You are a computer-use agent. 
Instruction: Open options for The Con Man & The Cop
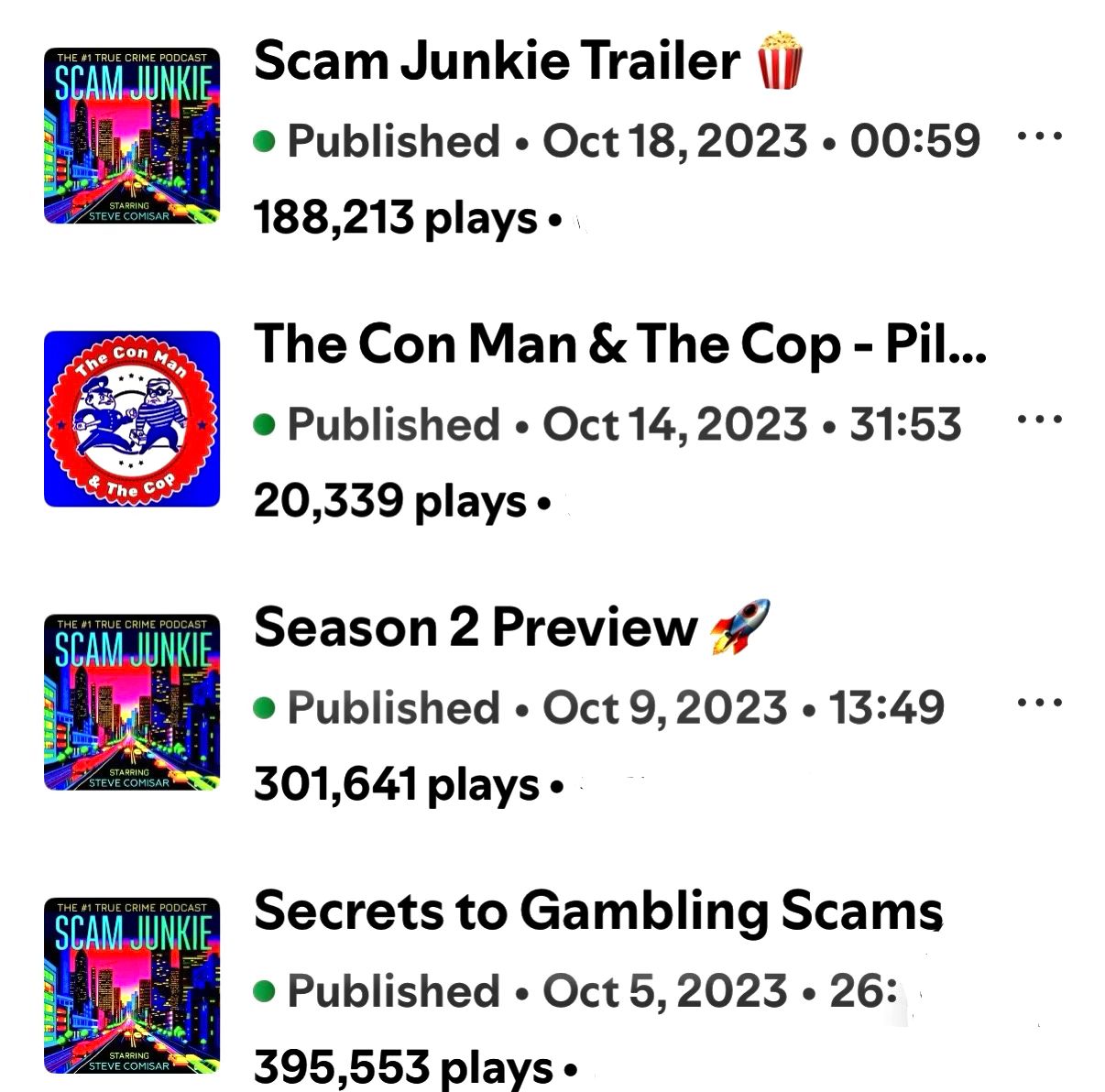[x=1039, y=420]
